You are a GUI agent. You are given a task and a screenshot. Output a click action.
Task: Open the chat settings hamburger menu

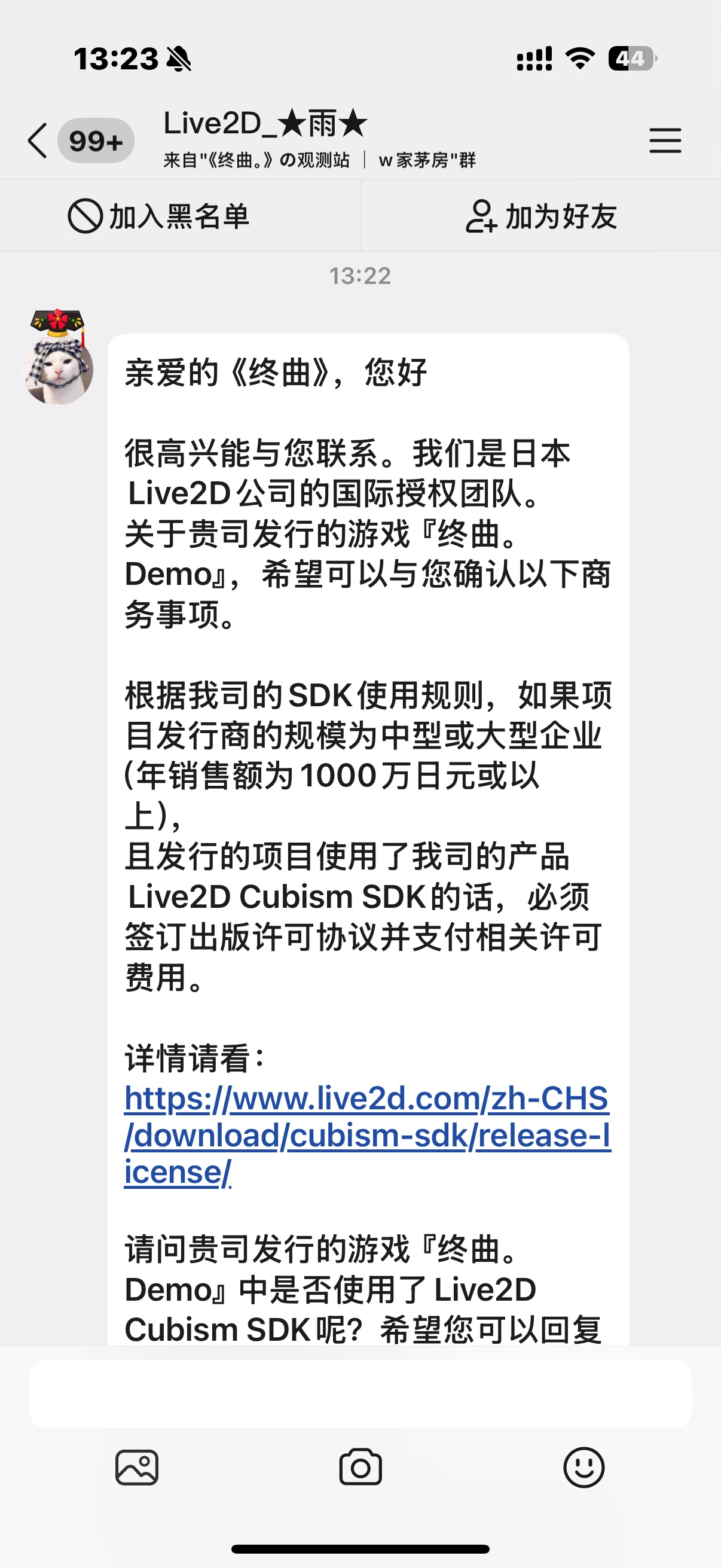pyautogui.click(x=664, y=141)
